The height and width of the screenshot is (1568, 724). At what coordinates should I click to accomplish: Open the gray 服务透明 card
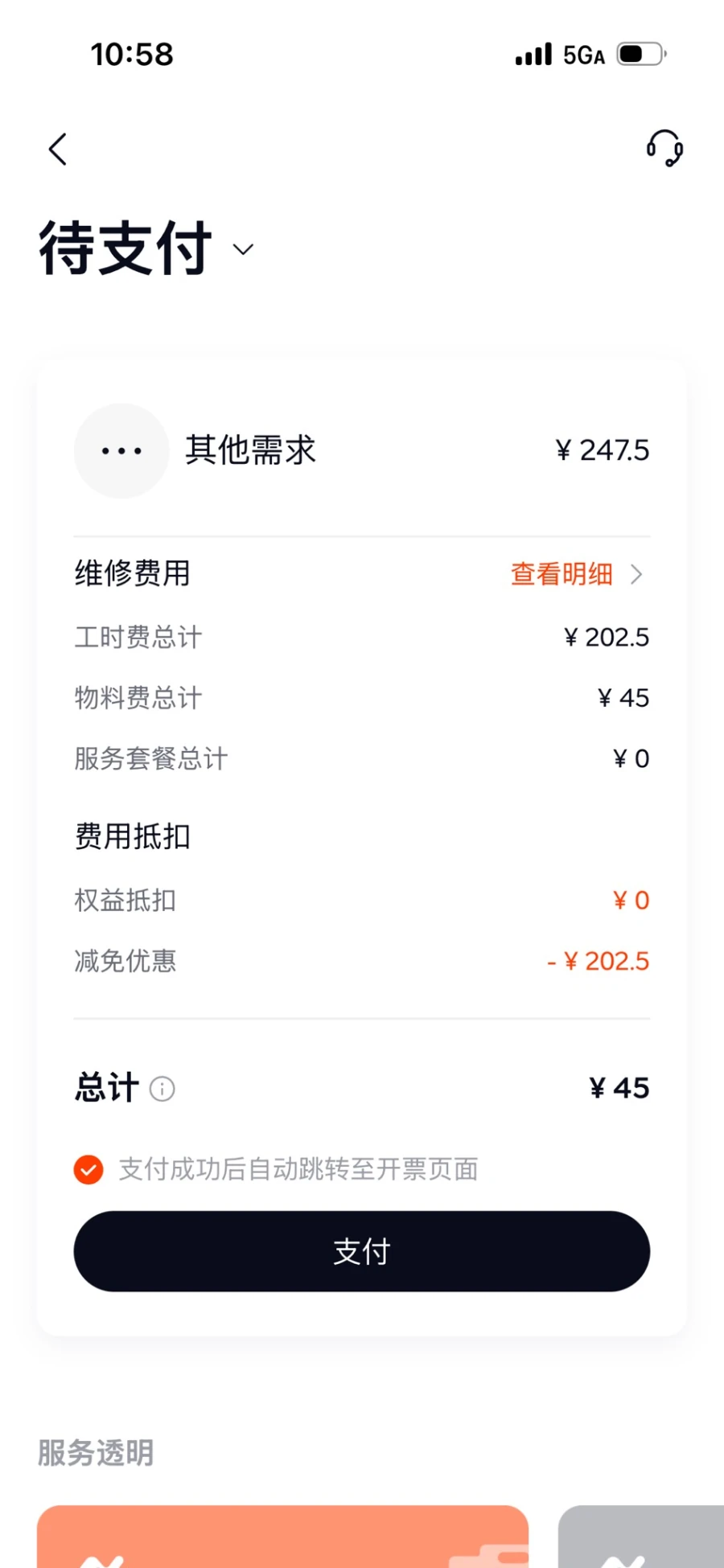[x=641, y=1536]
